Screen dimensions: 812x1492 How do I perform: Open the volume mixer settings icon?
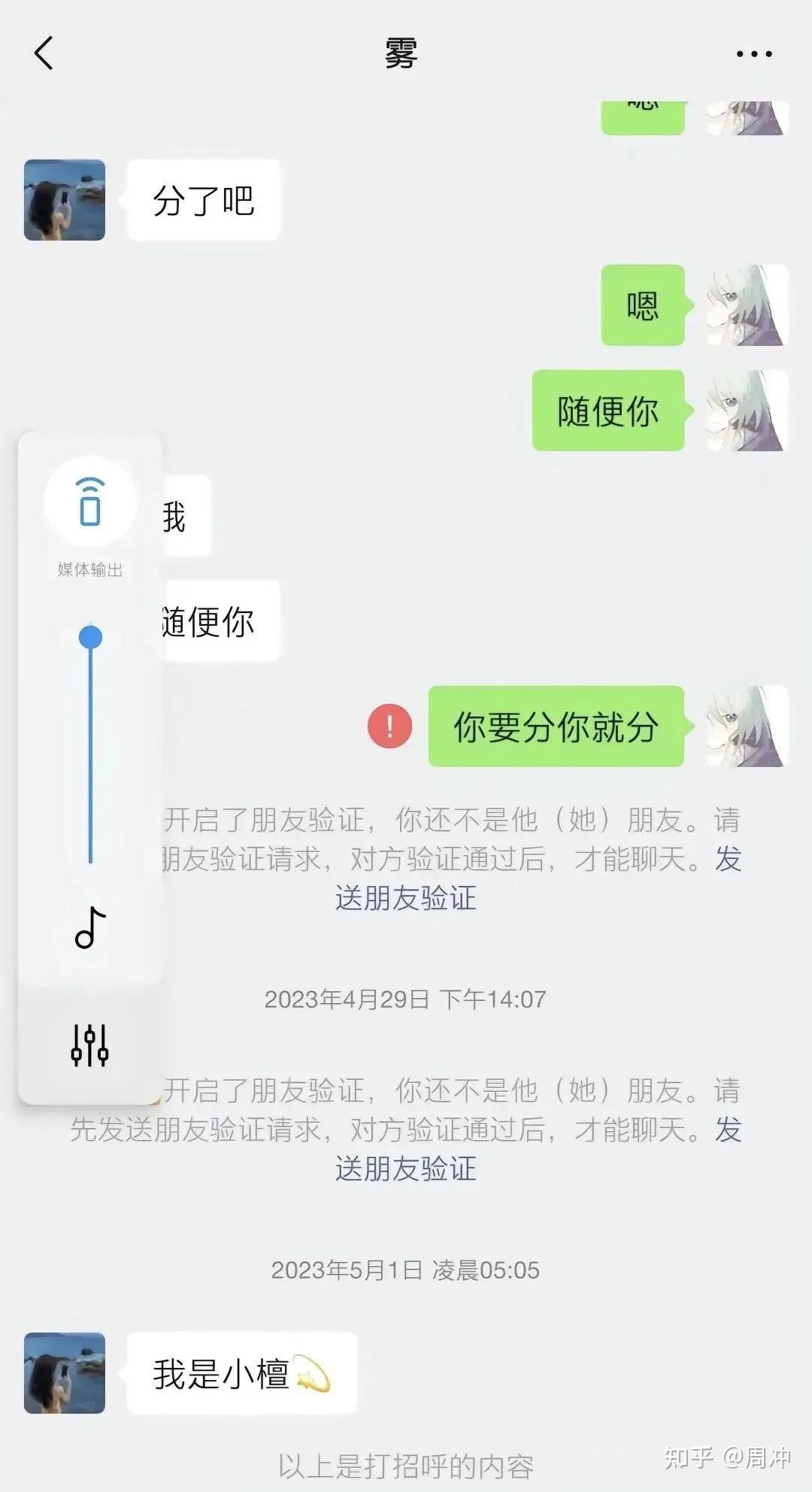[90, 1045]
